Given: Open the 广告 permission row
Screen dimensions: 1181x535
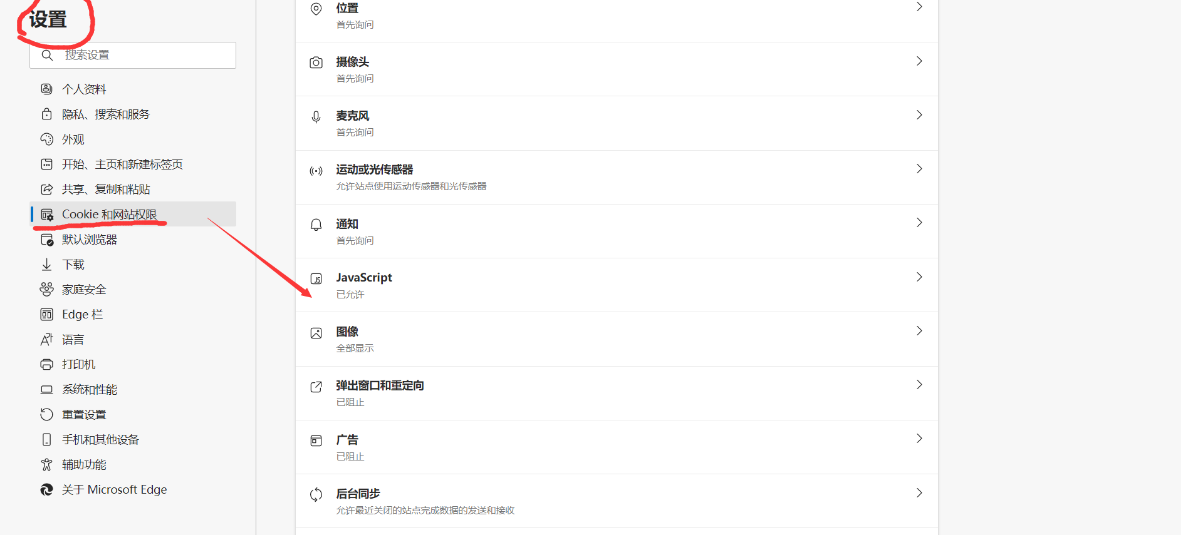Looking at the screenshot, I should tap(616, 447).
